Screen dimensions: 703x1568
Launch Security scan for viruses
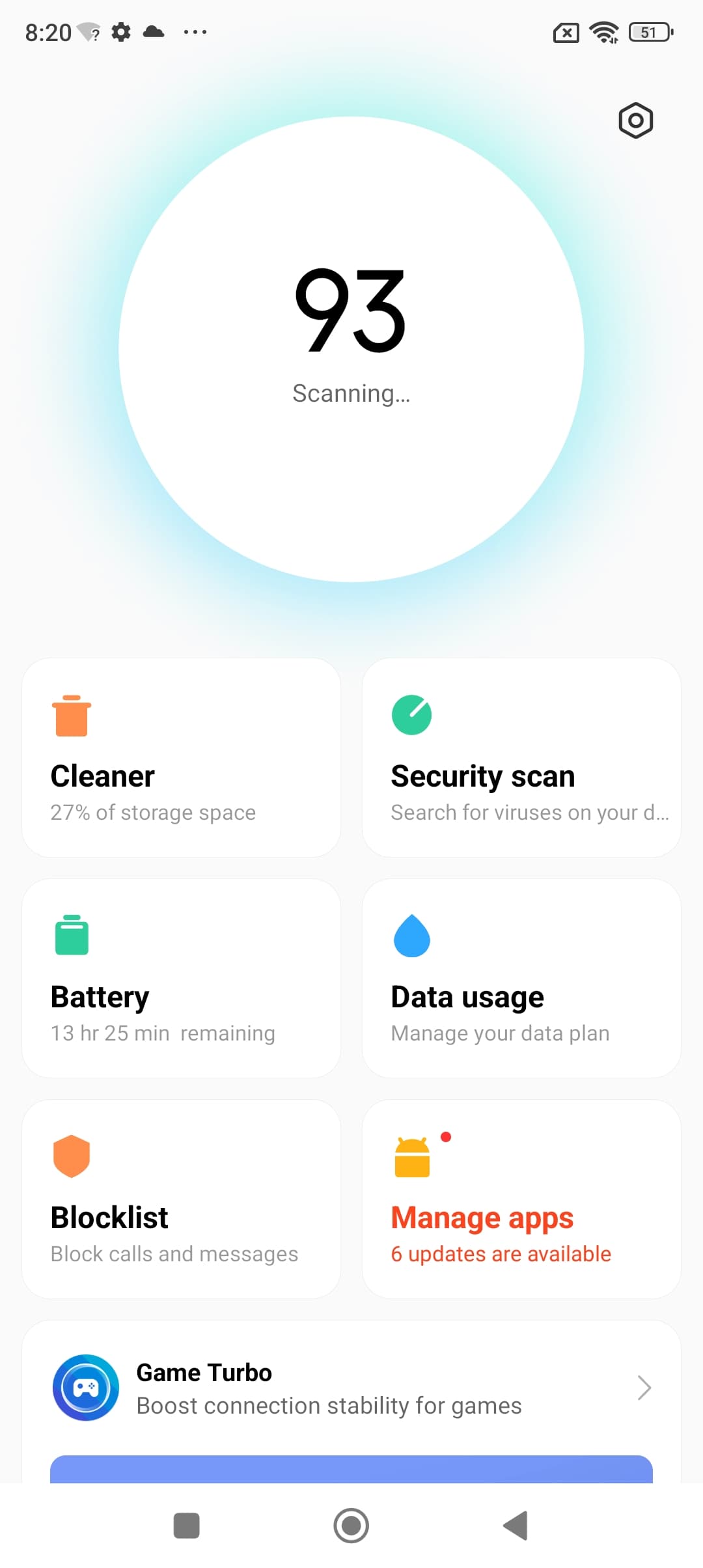[521, 757]
